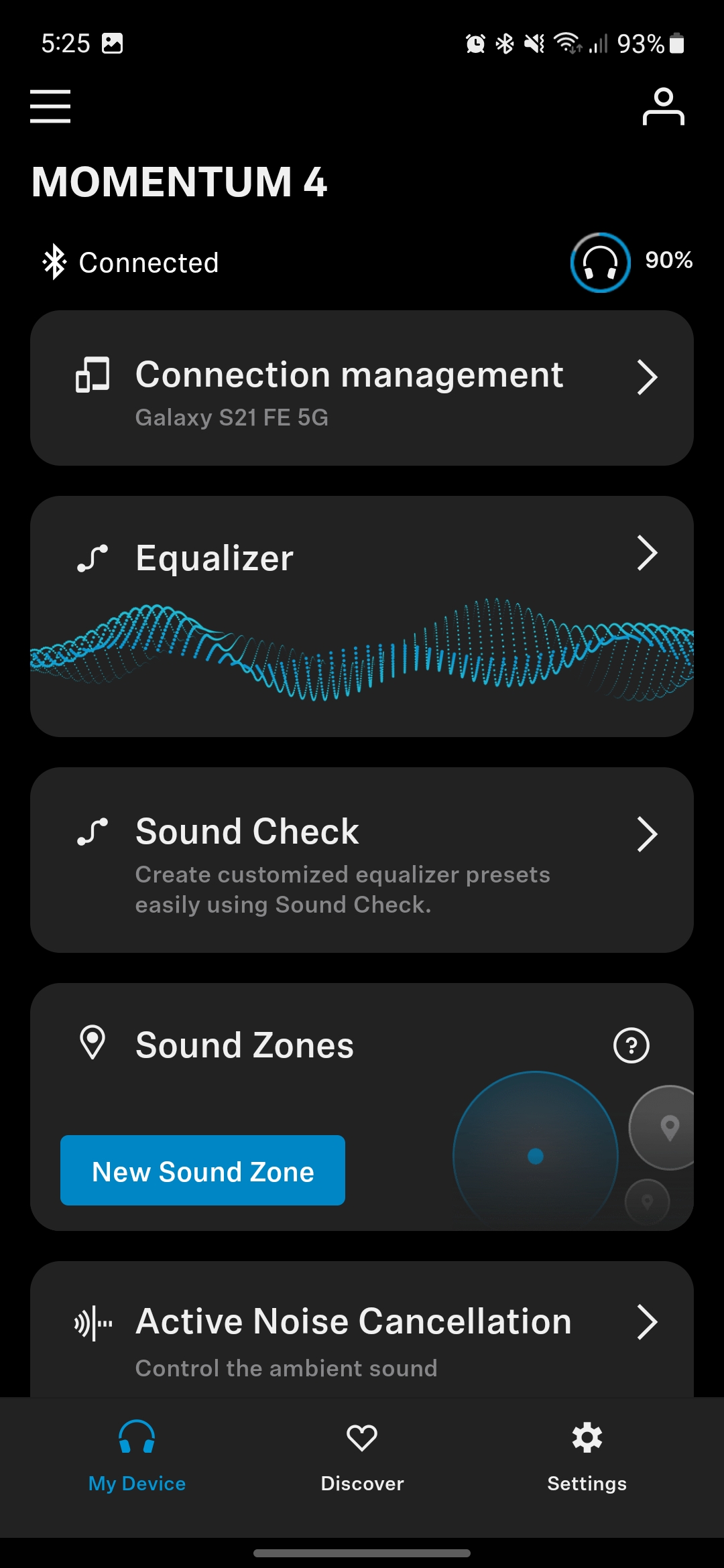Open Active Noise Cancellation settings
The height and width of the screenshot is (1568, 724).
(362, 1330)
